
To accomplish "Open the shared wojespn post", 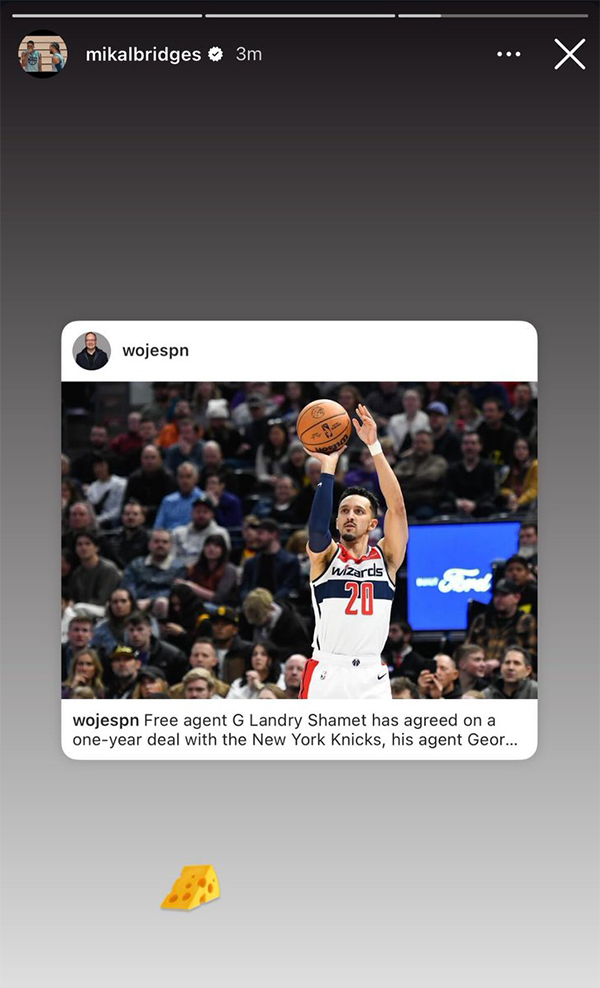I will tap(299, 540).
